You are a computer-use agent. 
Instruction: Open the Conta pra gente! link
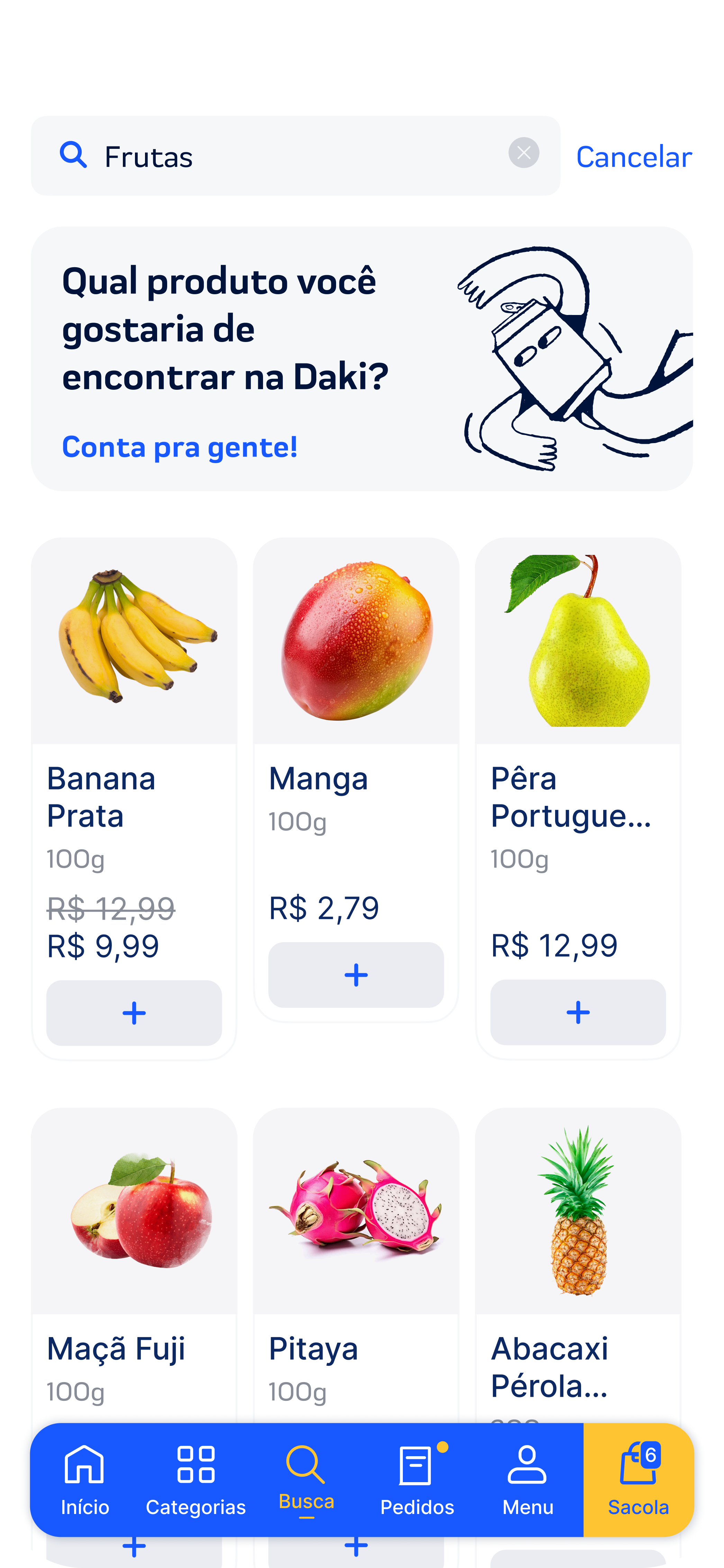tap(180, 447)
